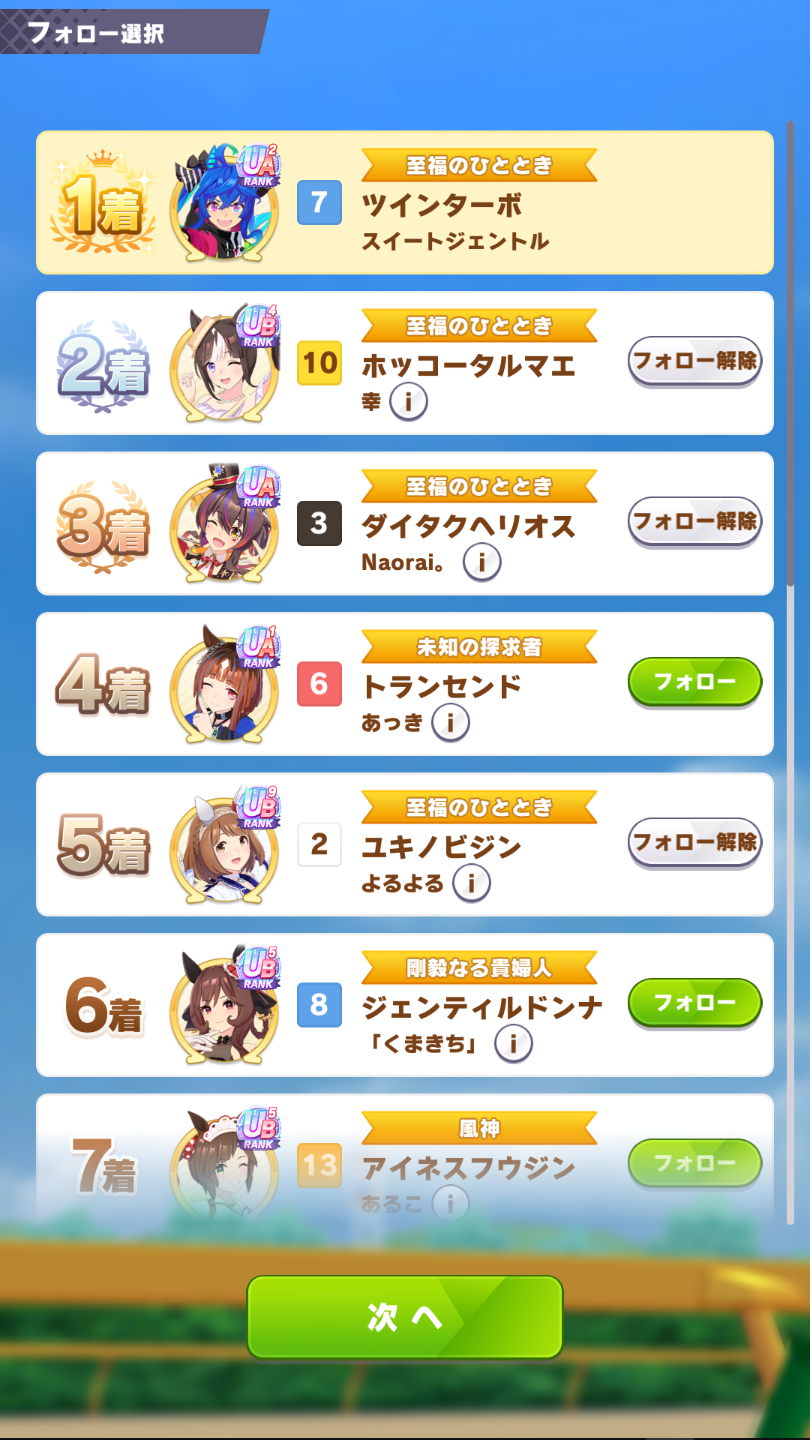The width and height of the screenshot is (810, 1440).
Task: Tap the 次へ button to continue
Action: [404, 1317]
